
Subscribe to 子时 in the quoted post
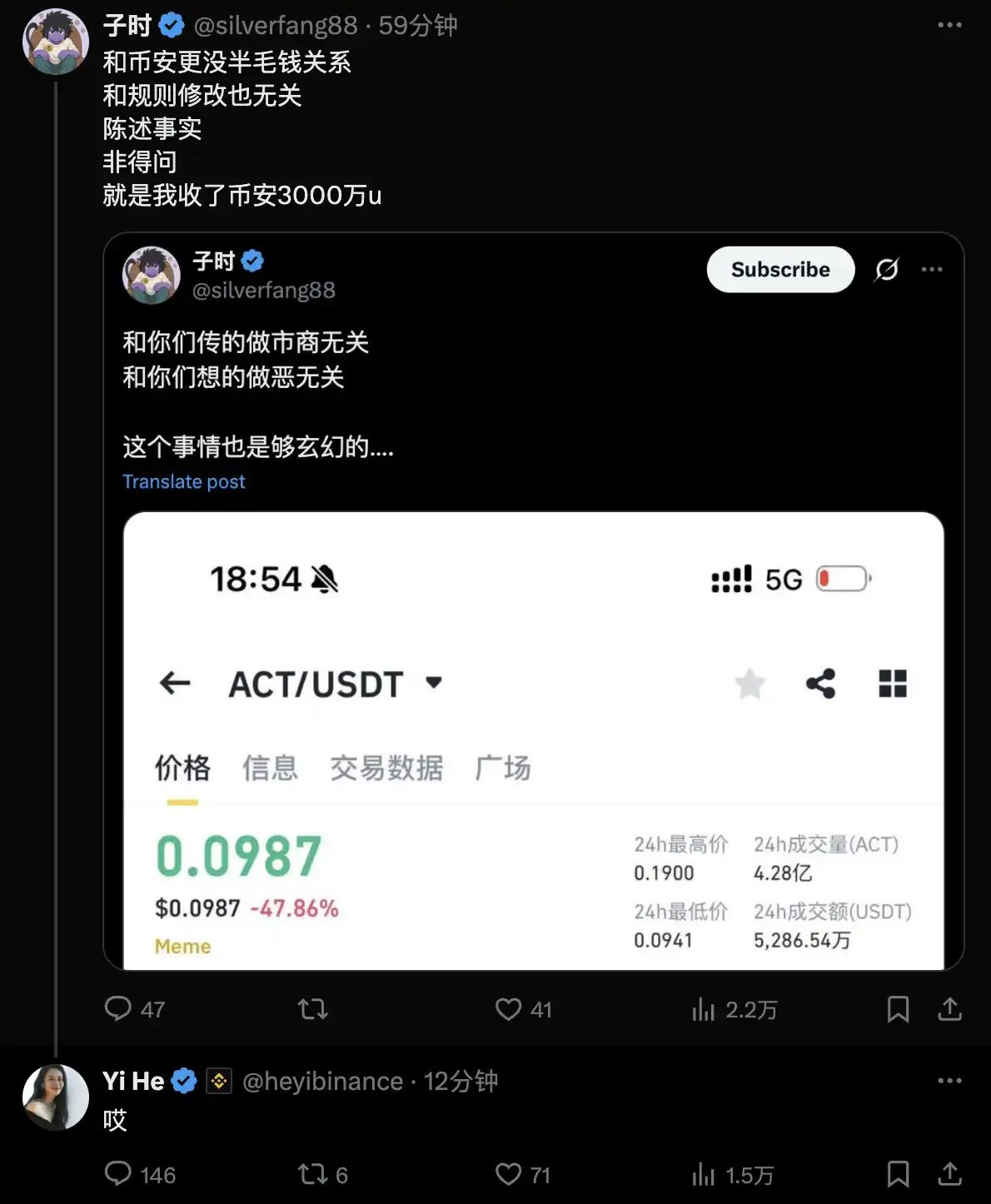780,270
